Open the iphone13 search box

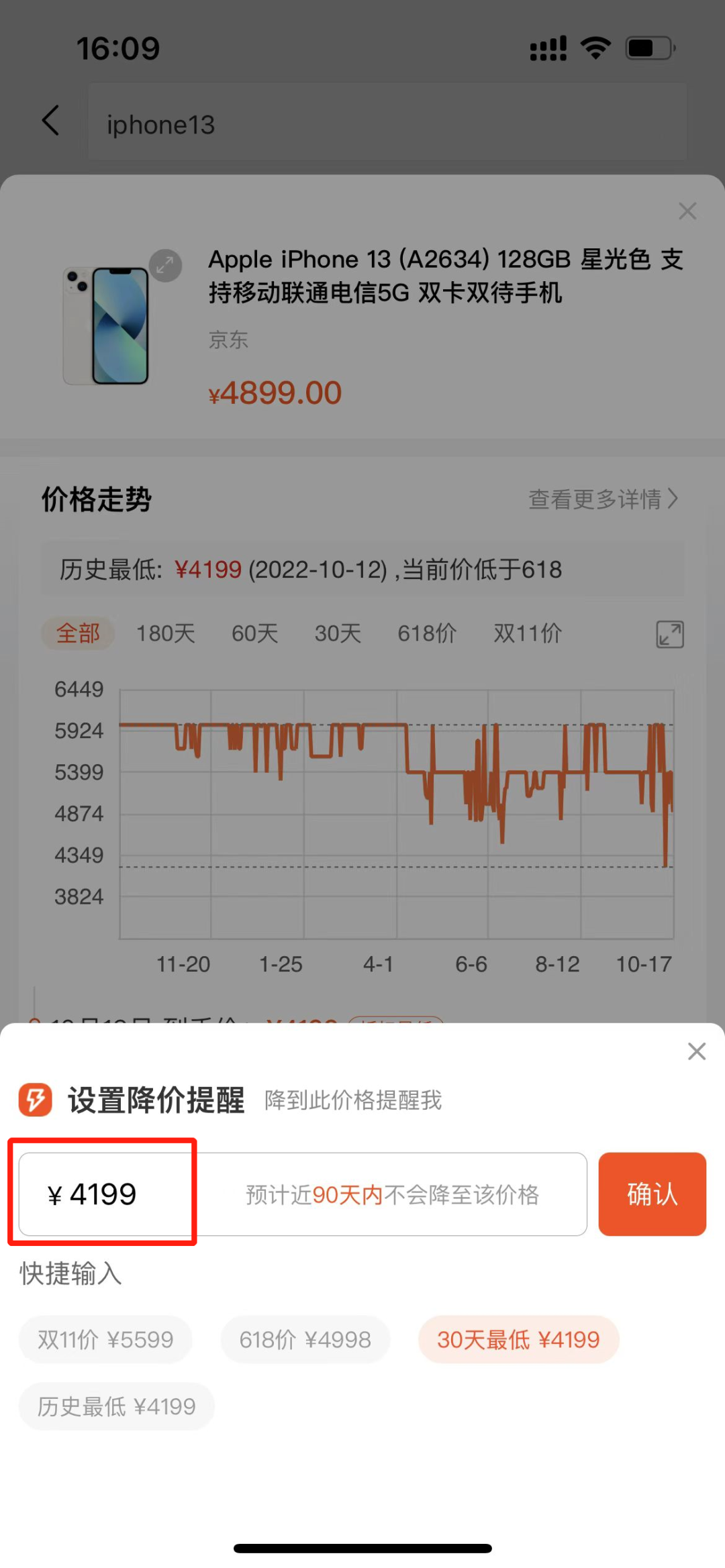(x=386, y=124)
